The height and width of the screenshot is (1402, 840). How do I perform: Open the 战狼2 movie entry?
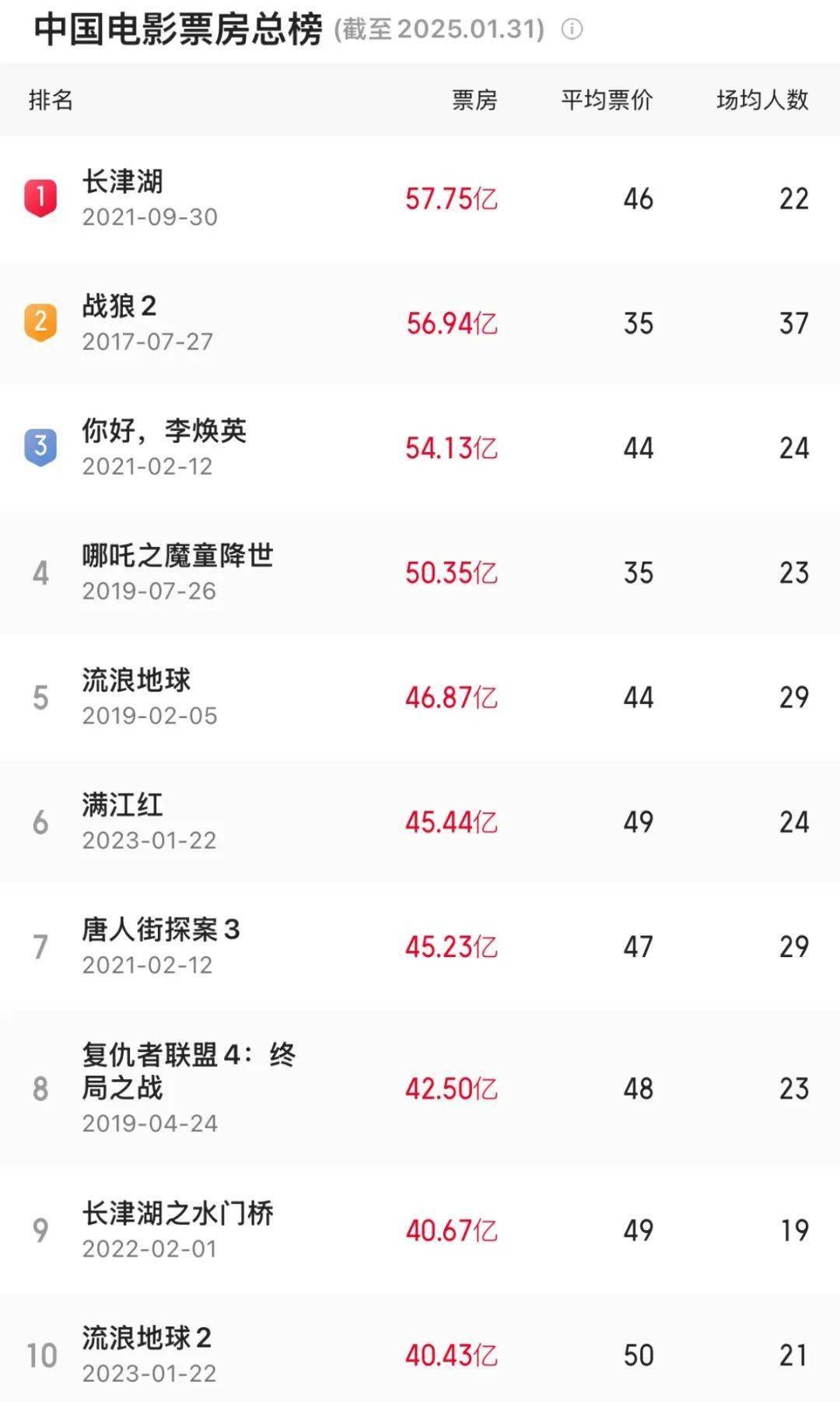coord(120,307)
